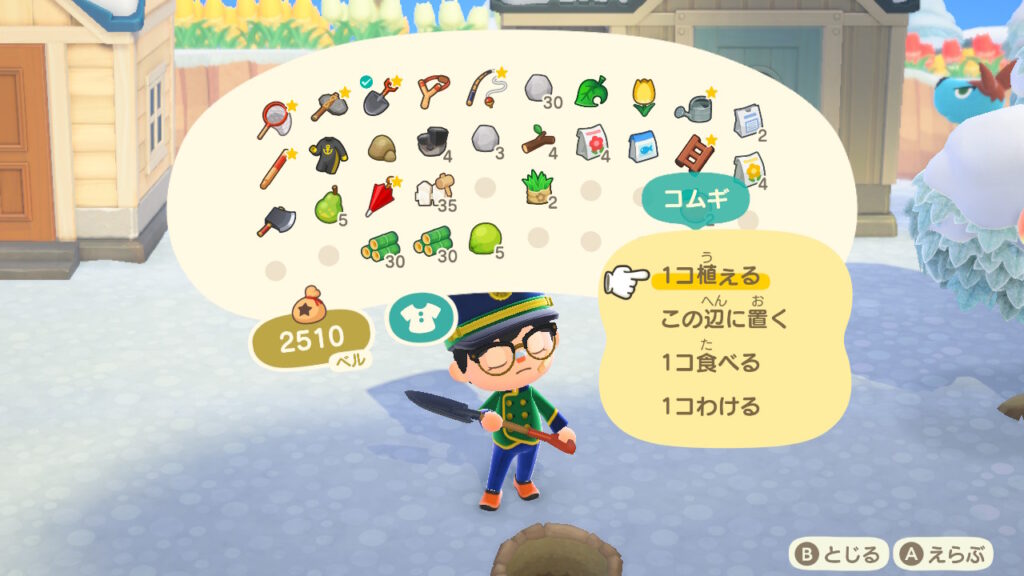
Task: Select 1コ食べる to eat one
Action: coord(711,363)
